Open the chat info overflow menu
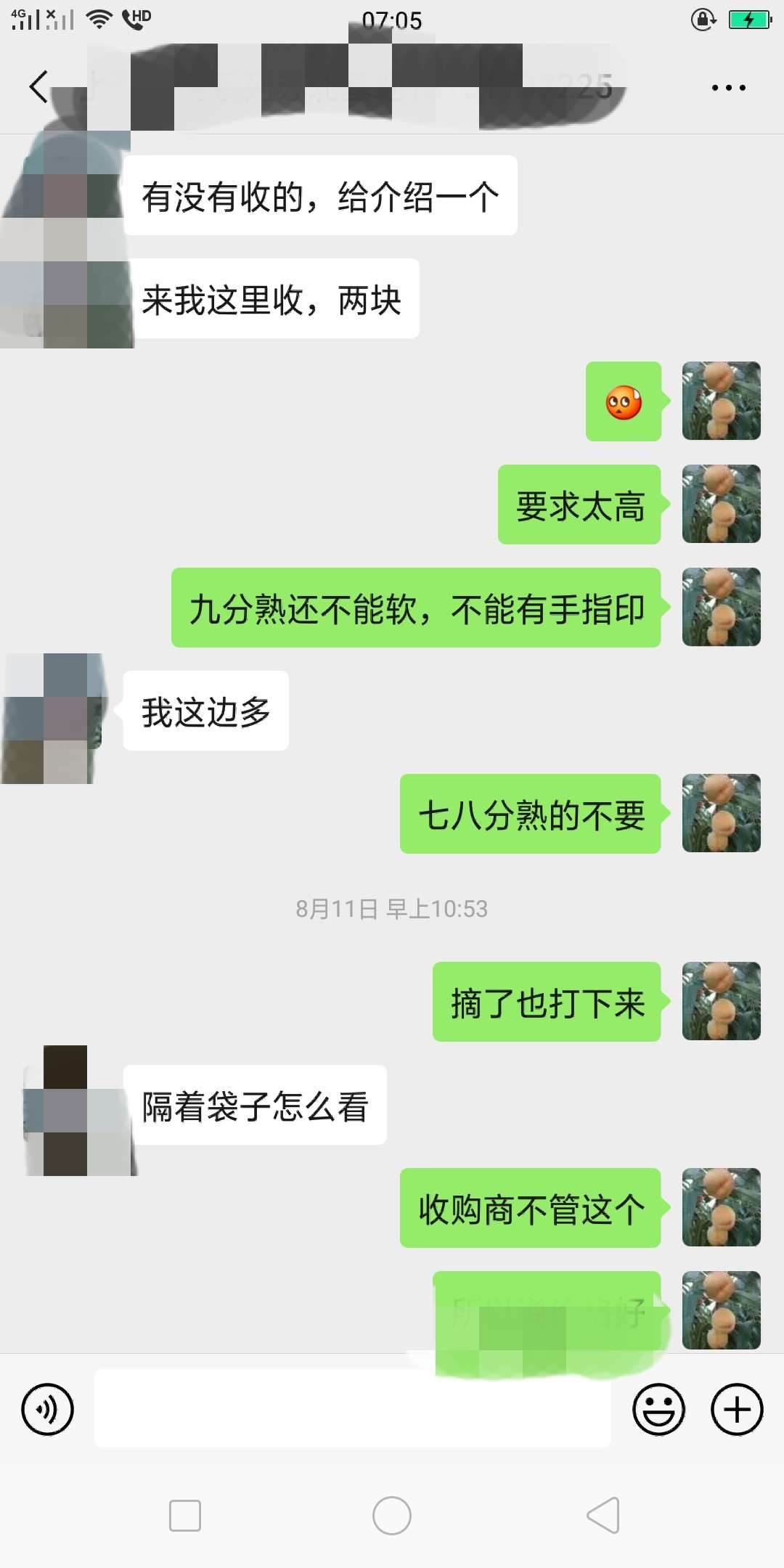 click(x=728, y=88)
